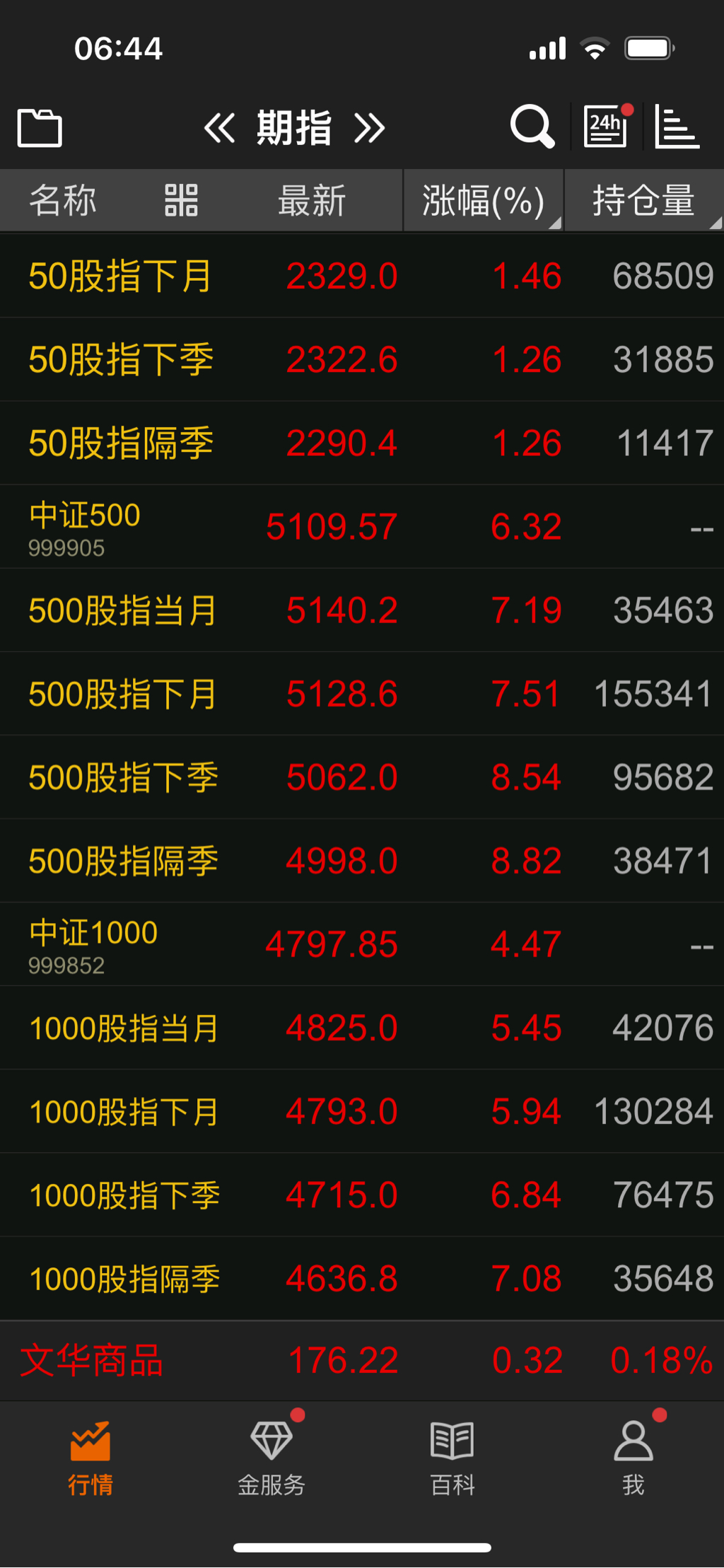The height and width of the screenshot is (1568, 724).
Task: Open the search magnifier
Action: (x=532, y=127)
